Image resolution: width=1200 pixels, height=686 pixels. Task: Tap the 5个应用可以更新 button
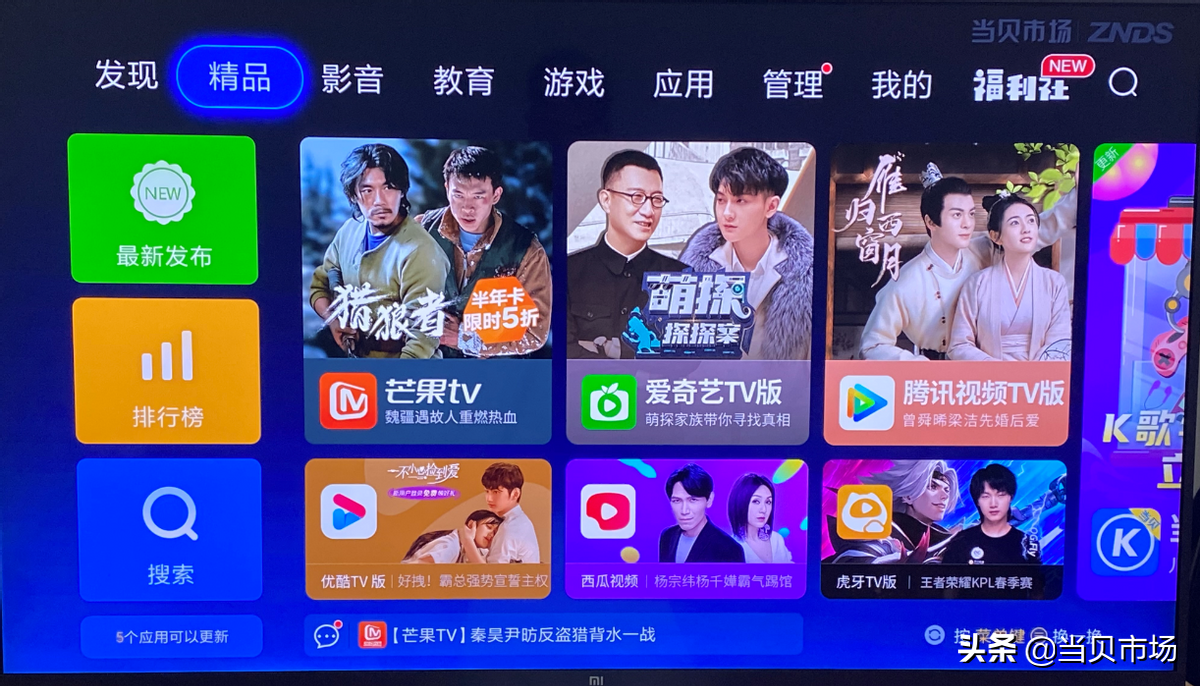click(172, 637)
